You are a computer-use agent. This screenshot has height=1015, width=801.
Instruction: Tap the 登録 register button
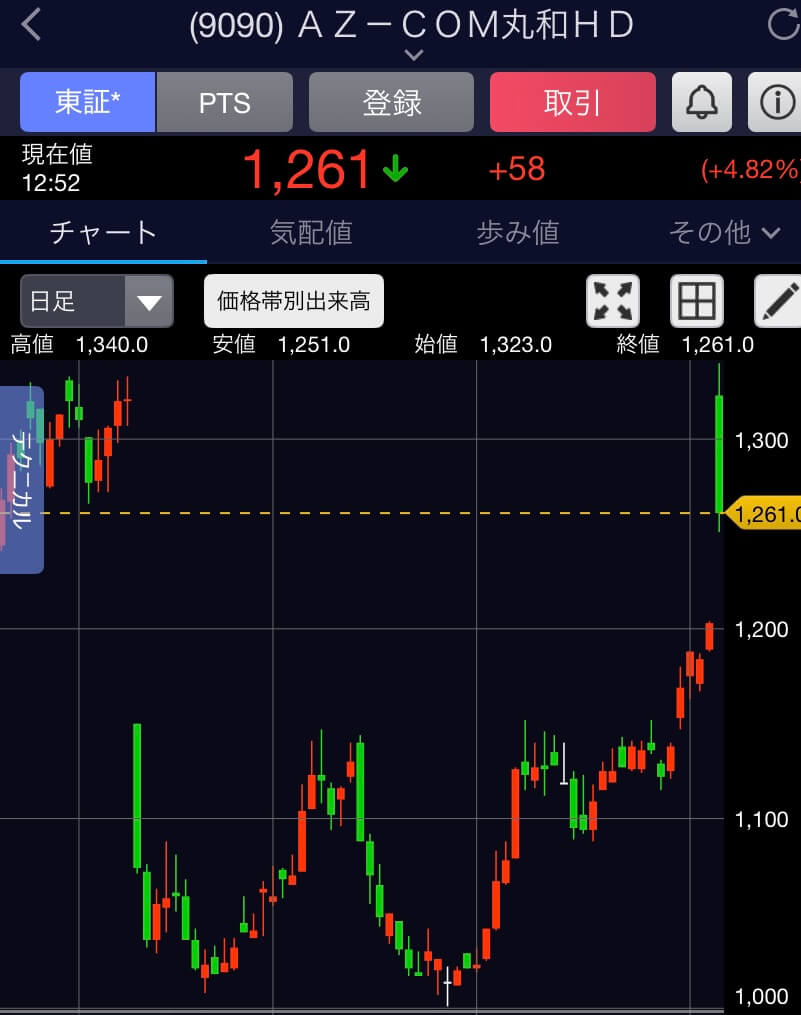click(391, 102)
